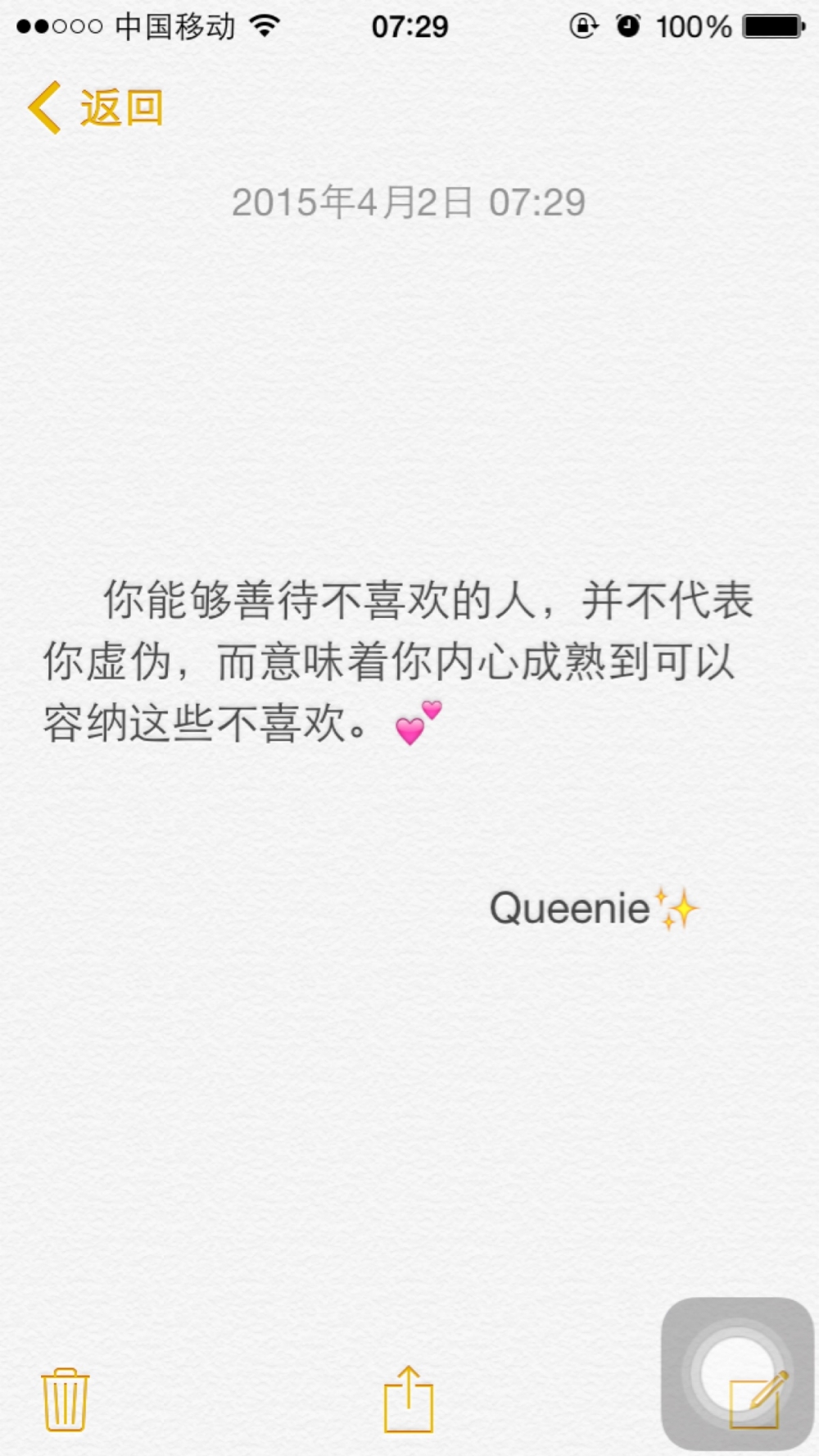Viewport: 819px width, 1456px height.
Task: Tap the note text to edit it
Action: (x=397, y=662)
